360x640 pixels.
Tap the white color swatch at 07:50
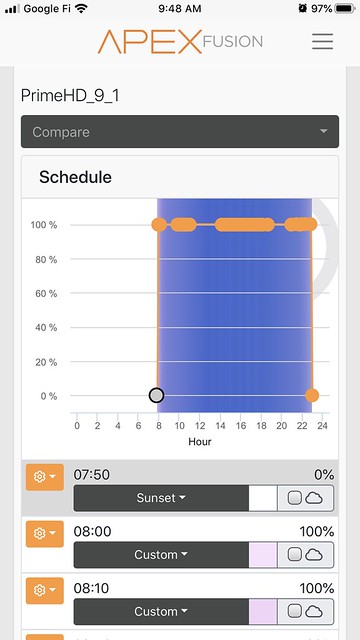click(x=263, y=498)
